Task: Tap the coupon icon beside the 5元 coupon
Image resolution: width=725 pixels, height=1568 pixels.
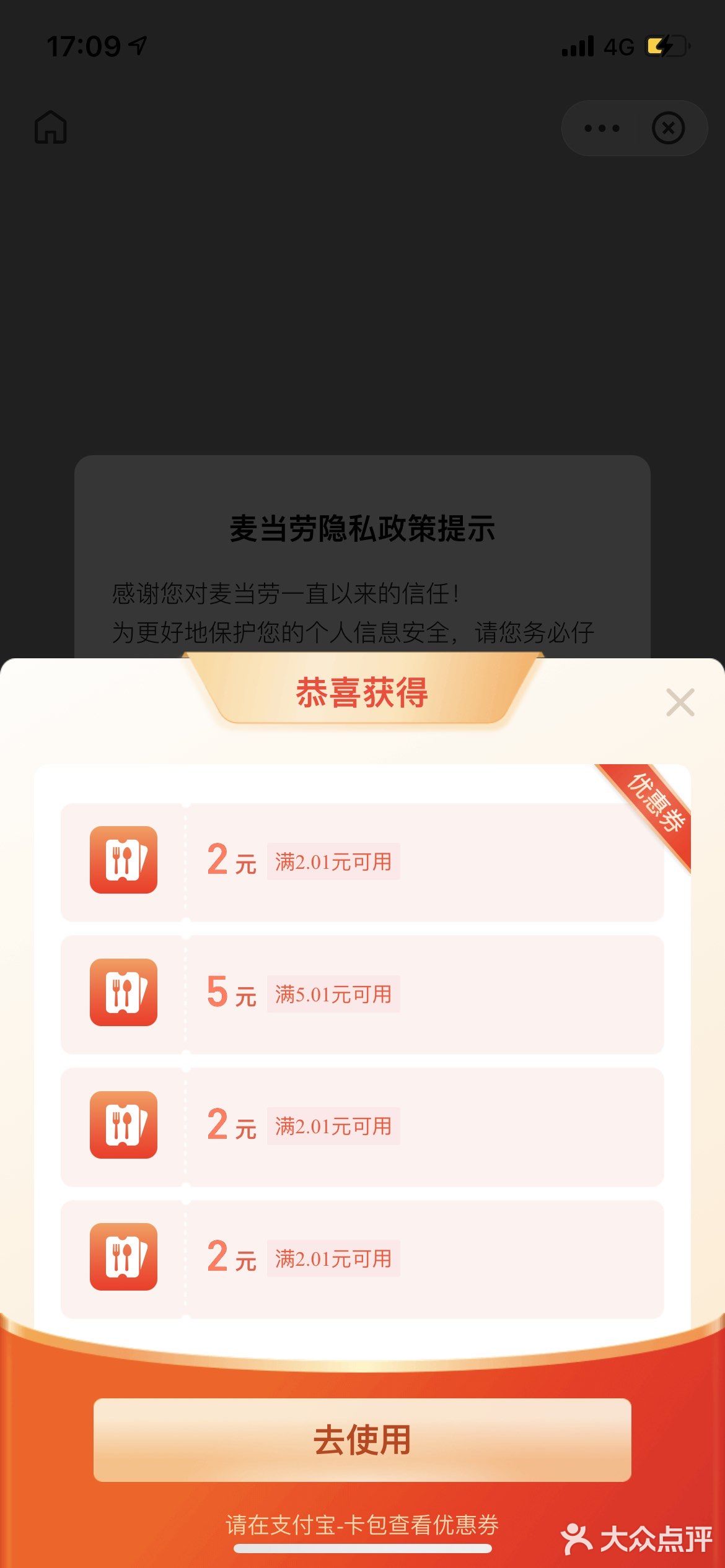Action: (x=122, y=994)
